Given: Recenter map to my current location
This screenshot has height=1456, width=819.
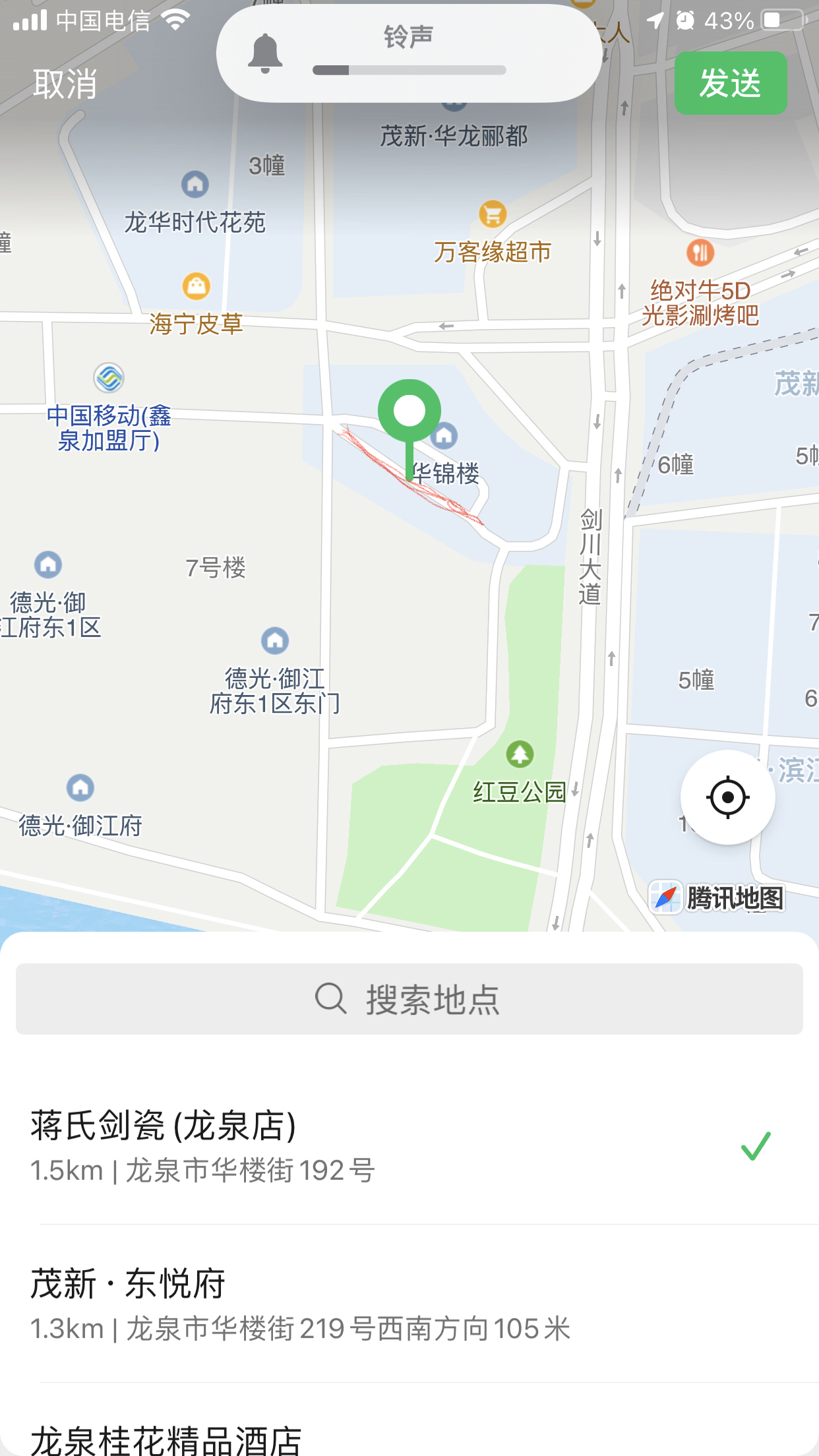Looking at the screenshot, I should coord(727,797).
